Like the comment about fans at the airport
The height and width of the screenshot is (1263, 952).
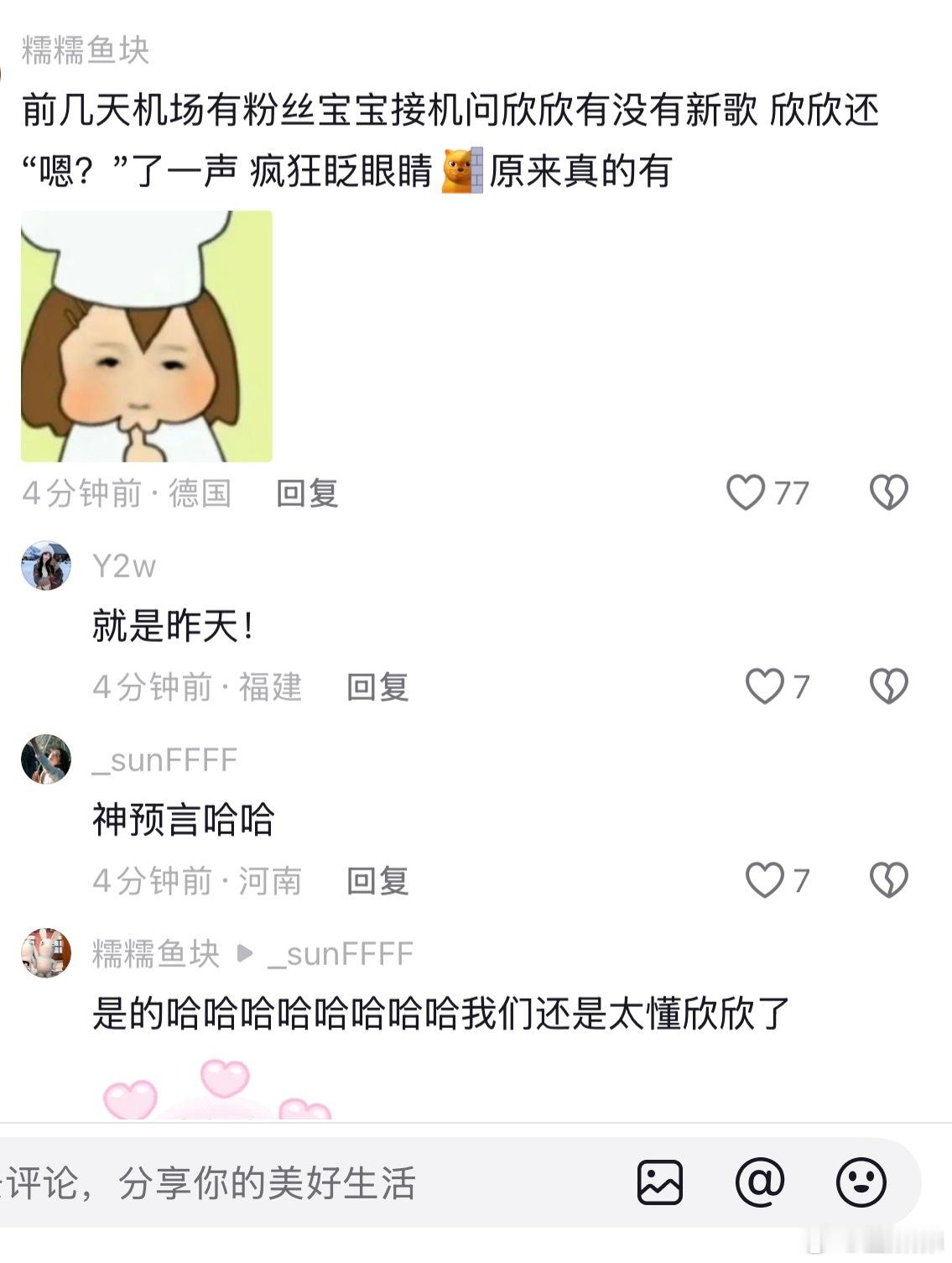[746, 493]
